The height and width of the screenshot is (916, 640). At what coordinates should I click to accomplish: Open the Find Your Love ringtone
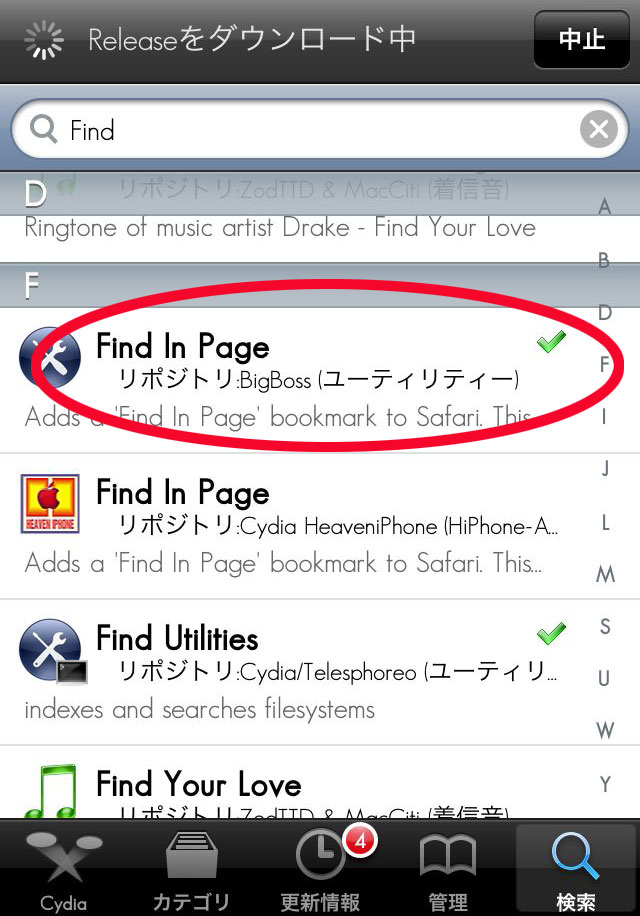[x=300, y=790]
